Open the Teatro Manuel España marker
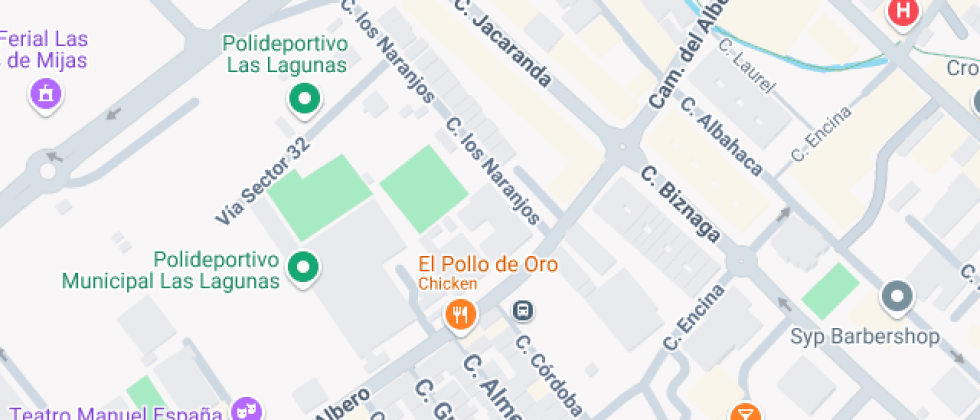This screenshot has height=420, width=980. [x=245, y=410]
